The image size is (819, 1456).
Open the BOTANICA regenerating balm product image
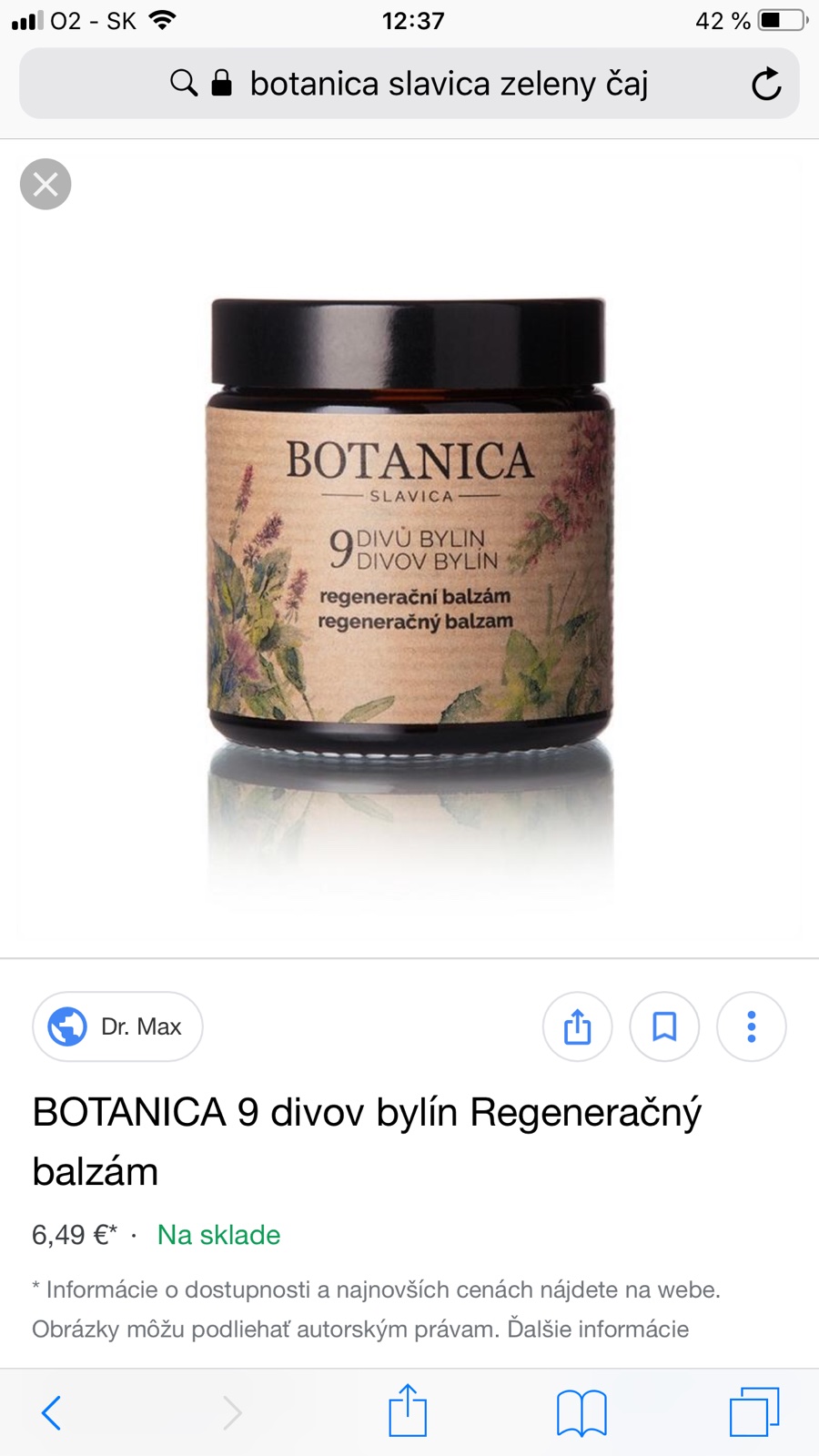[409, 546]
